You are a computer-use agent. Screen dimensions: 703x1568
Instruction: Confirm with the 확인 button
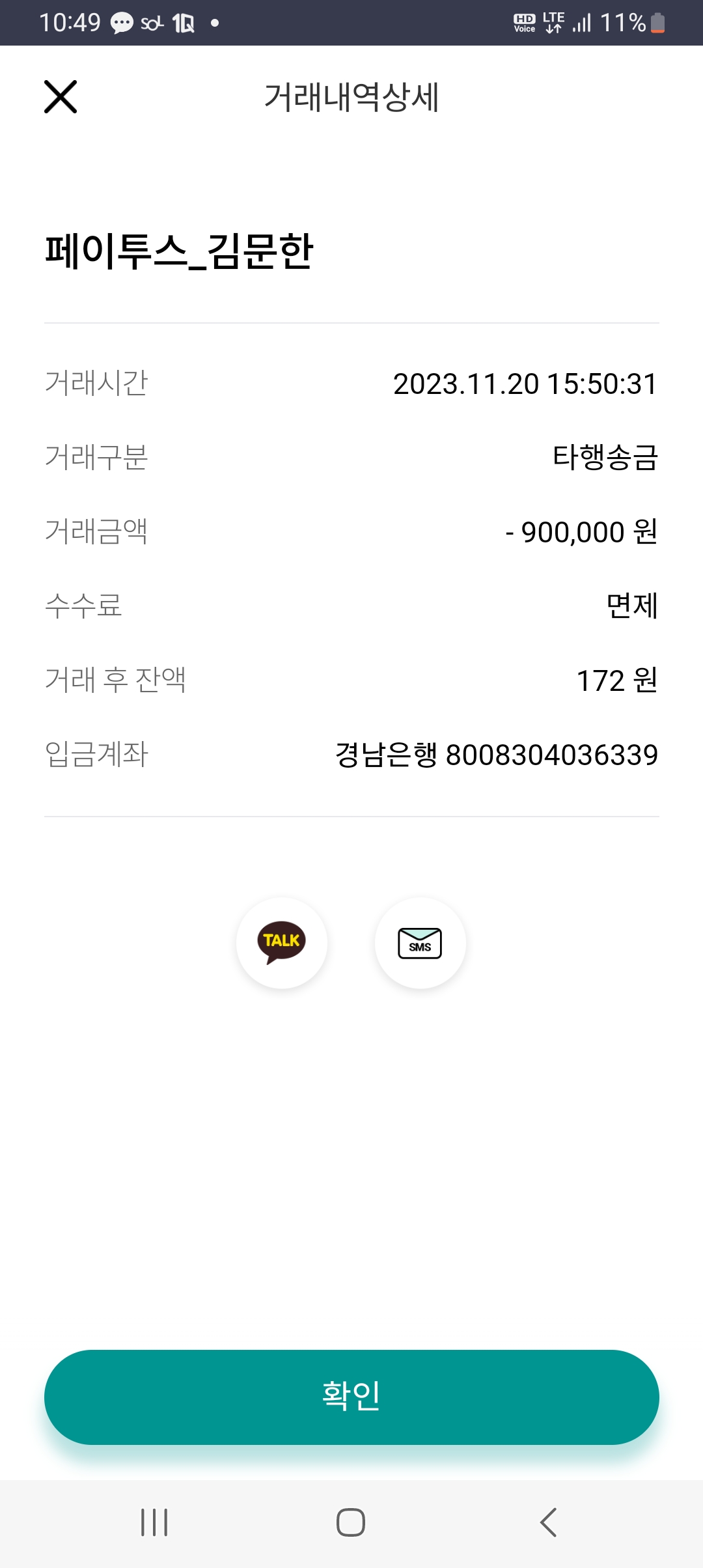[351, 1397]
